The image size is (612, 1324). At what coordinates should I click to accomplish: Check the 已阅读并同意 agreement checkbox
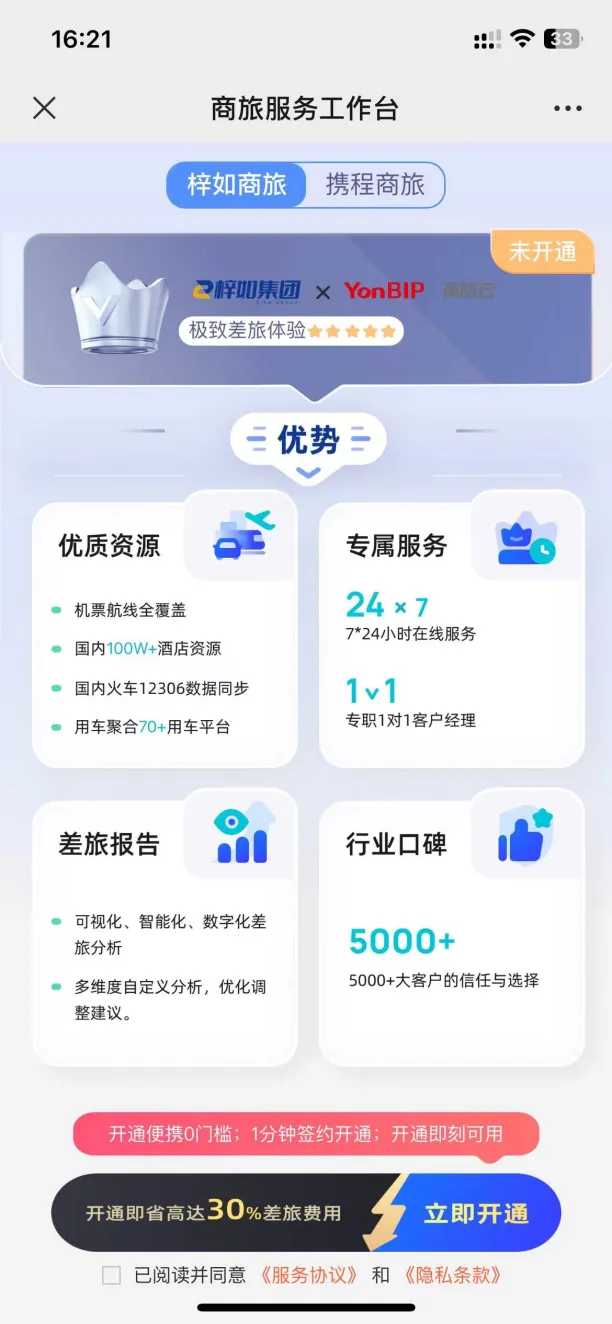pos(112,1275)
